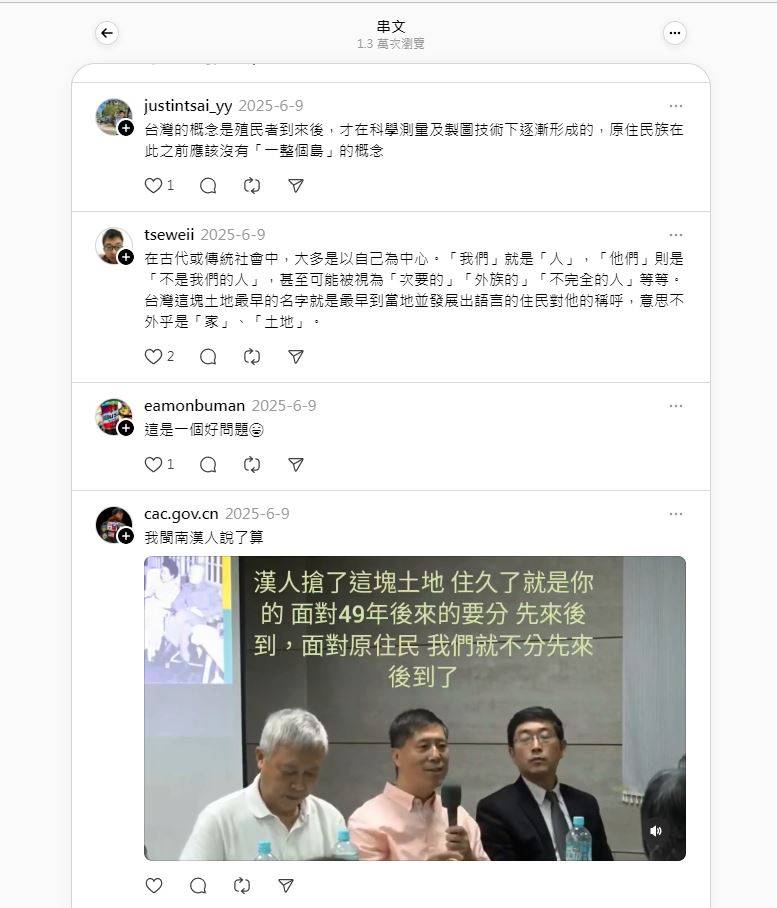Like tseweii's reply
The height and width of the screenshot is (908, 777).
click(x=153, y=356)
